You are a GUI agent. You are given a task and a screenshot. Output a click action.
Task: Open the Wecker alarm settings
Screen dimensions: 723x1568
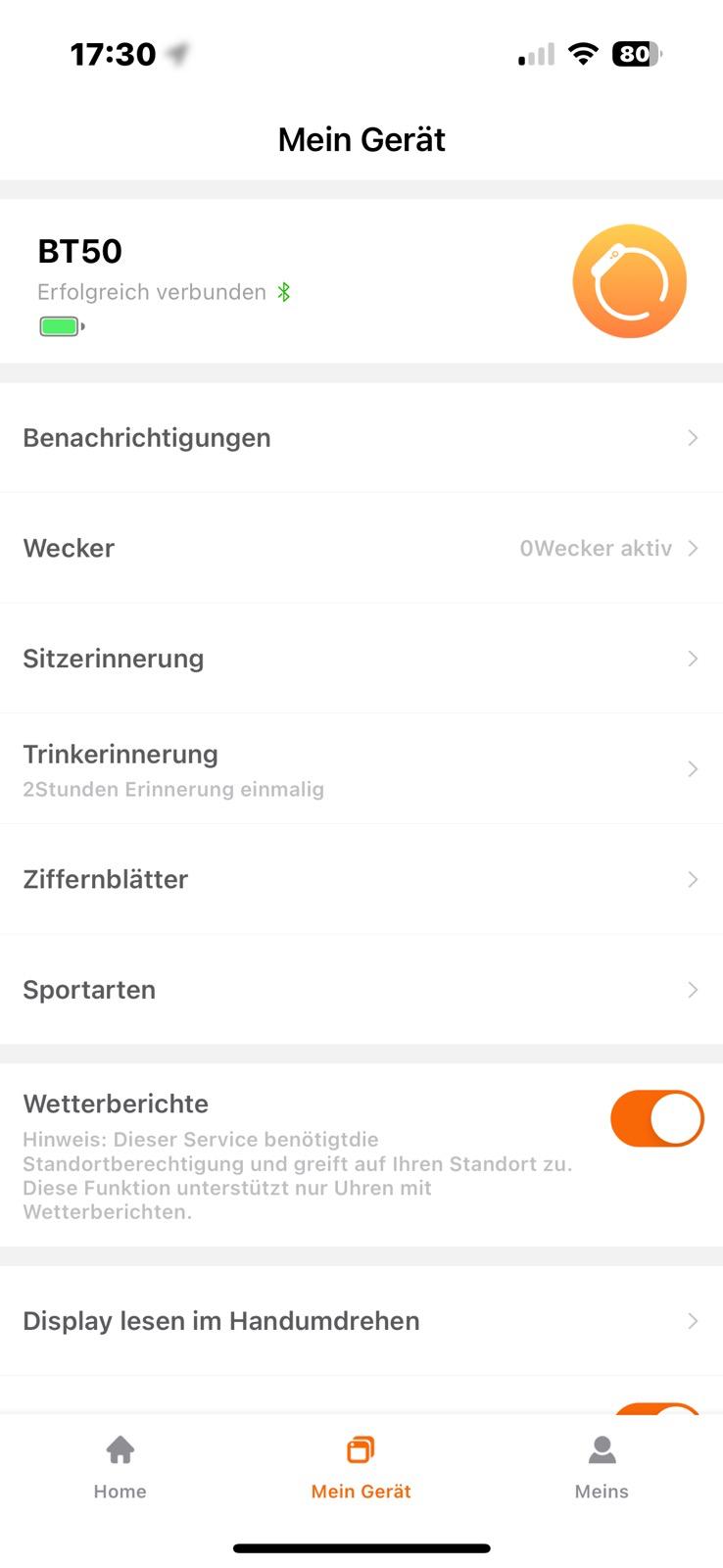361,548
